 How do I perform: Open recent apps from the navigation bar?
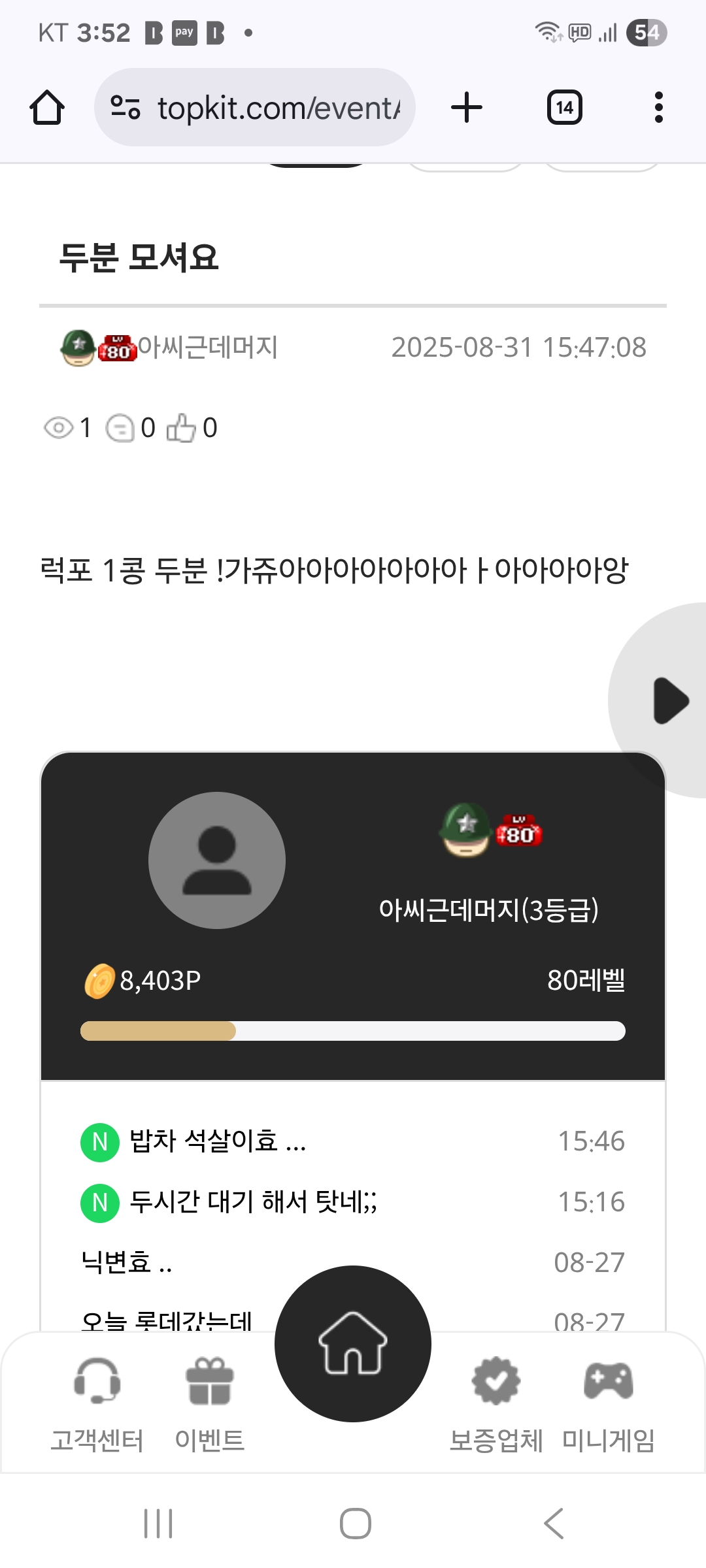click(x=158, y=1524)
